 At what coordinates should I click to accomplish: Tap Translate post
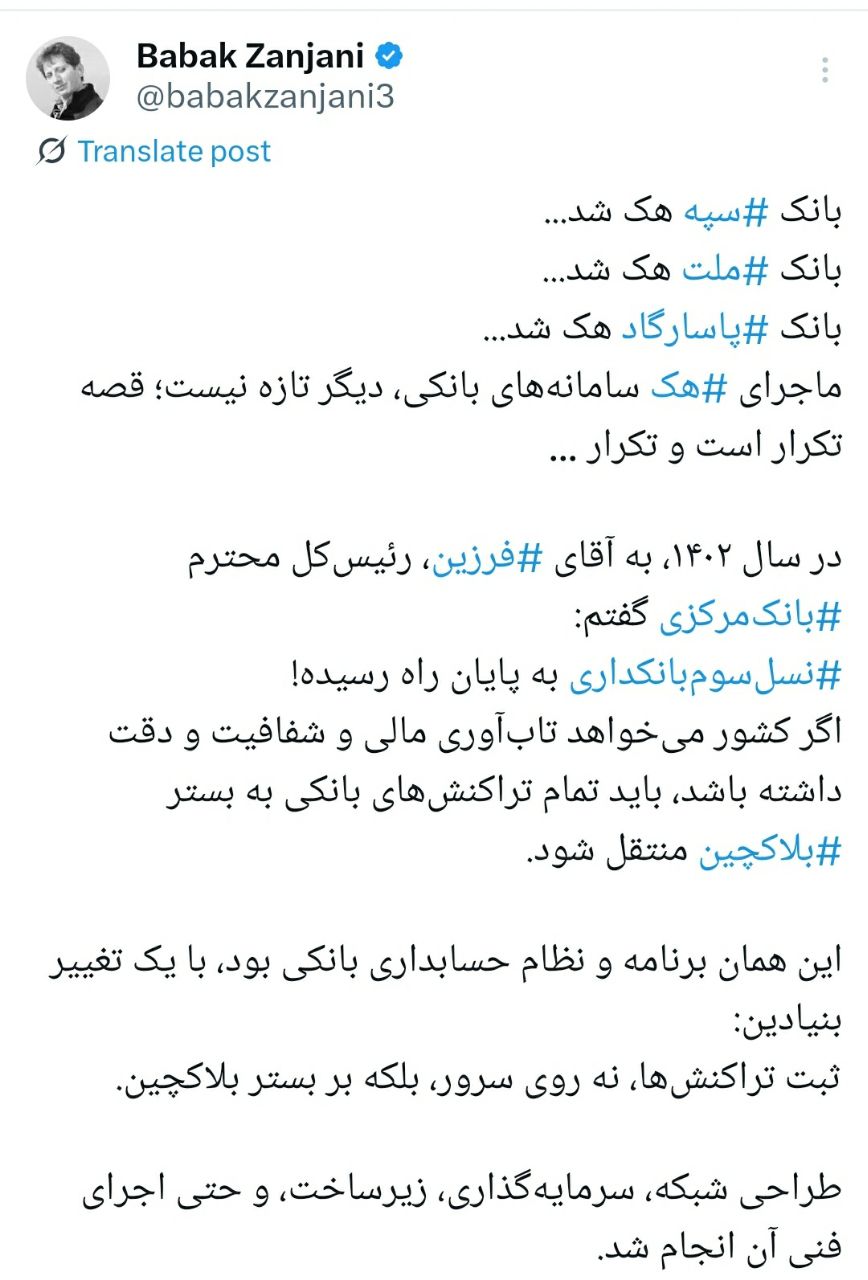coord(173,151)
